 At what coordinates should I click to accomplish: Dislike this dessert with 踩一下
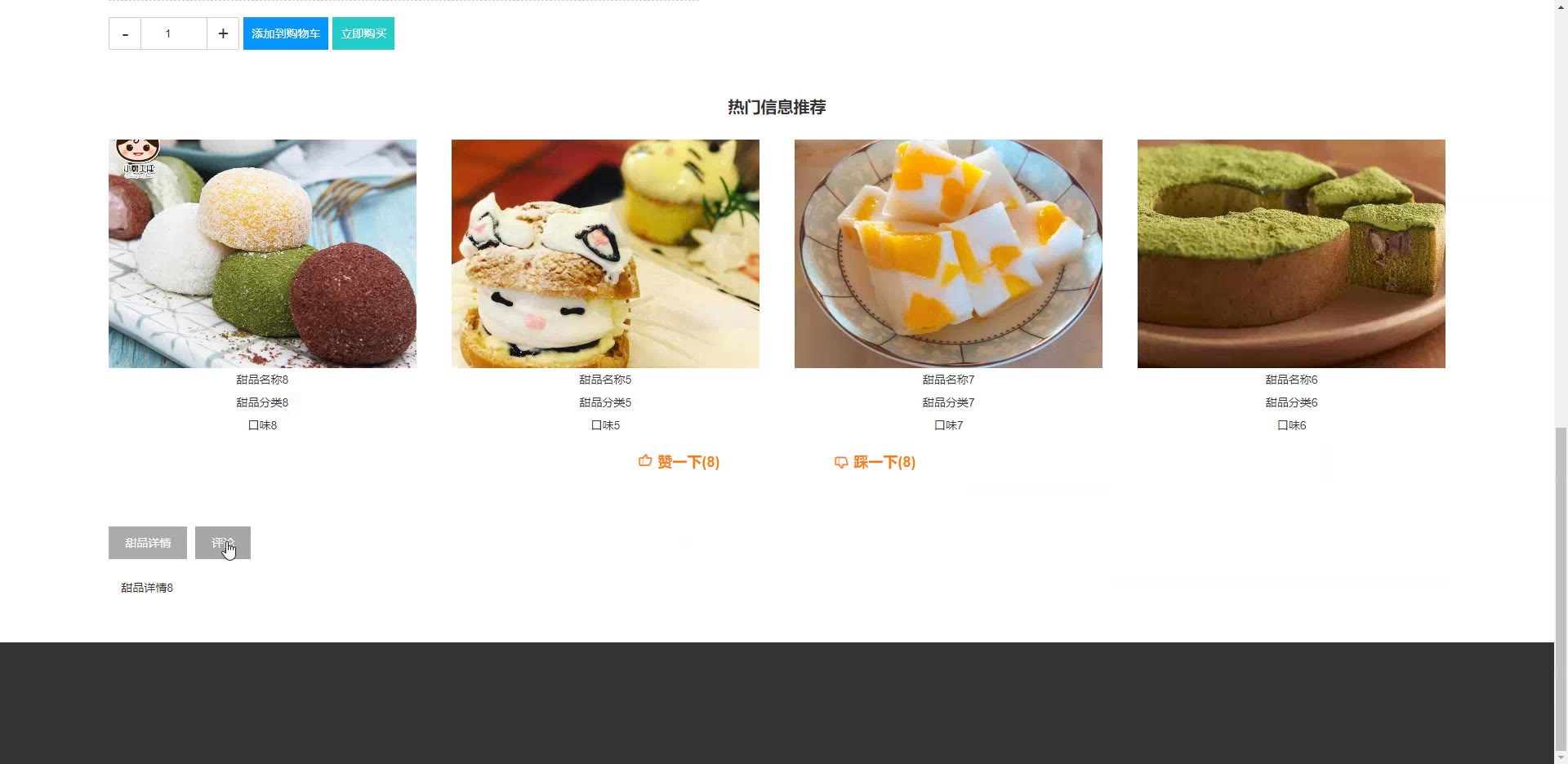point(875,462)
